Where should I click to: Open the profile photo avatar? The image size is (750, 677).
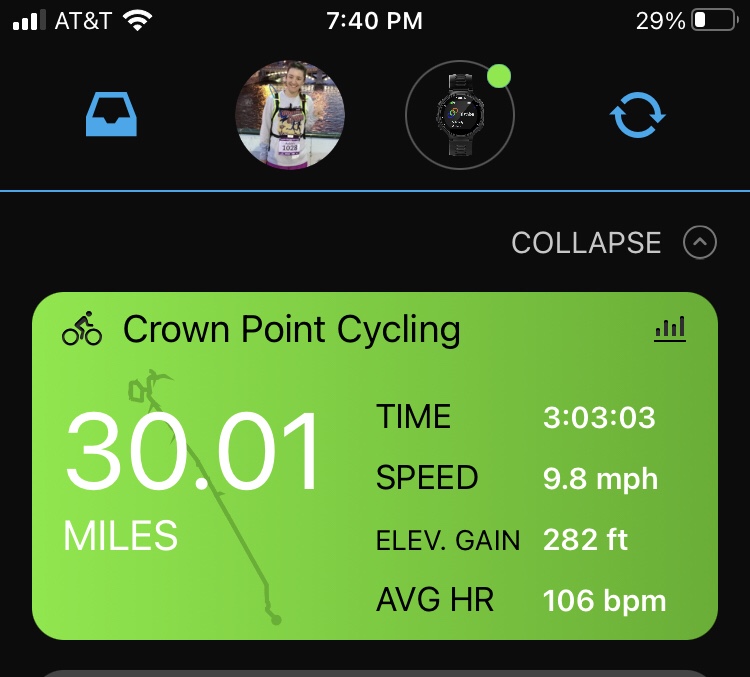coord(290,116)
